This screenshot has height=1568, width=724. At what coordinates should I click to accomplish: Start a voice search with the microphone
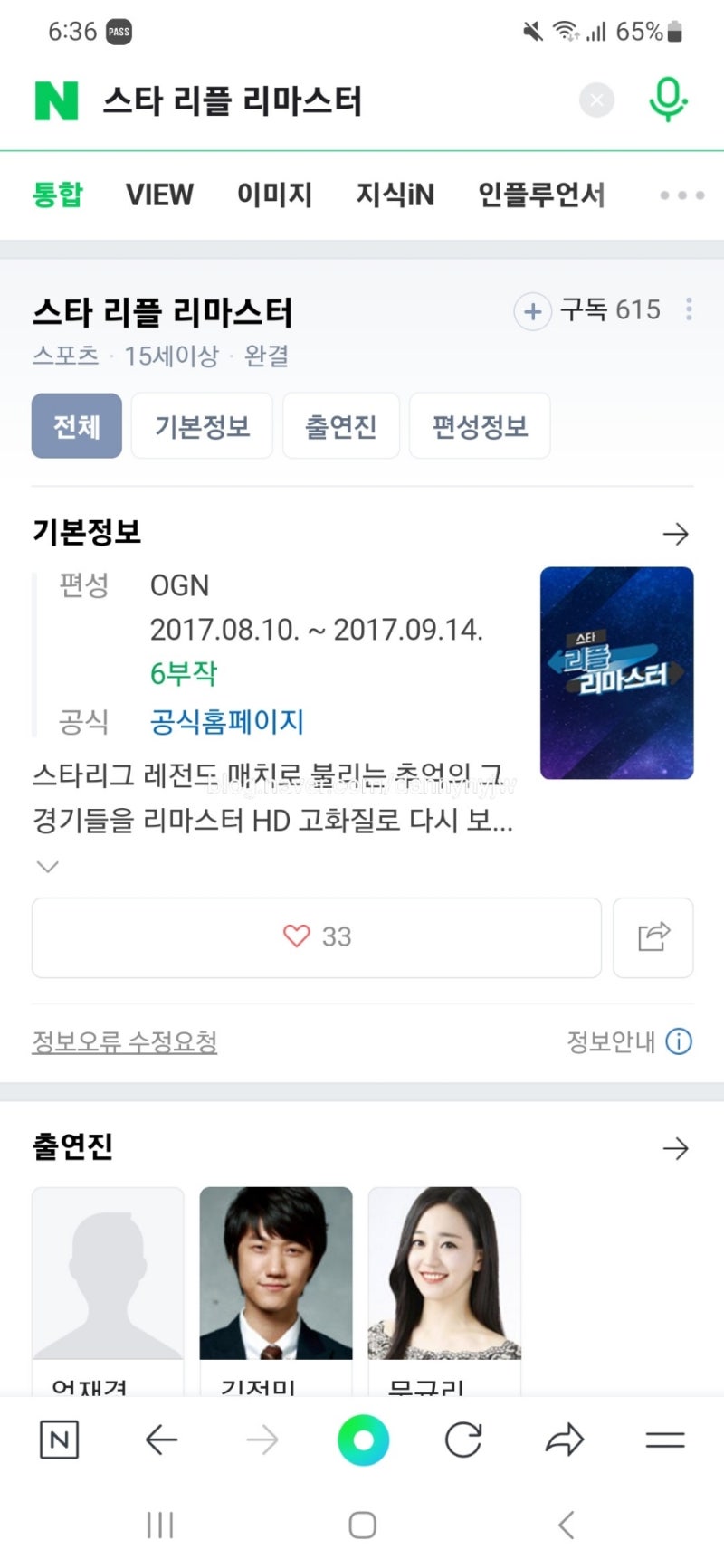pyautogui.click(x=667, y=100)
